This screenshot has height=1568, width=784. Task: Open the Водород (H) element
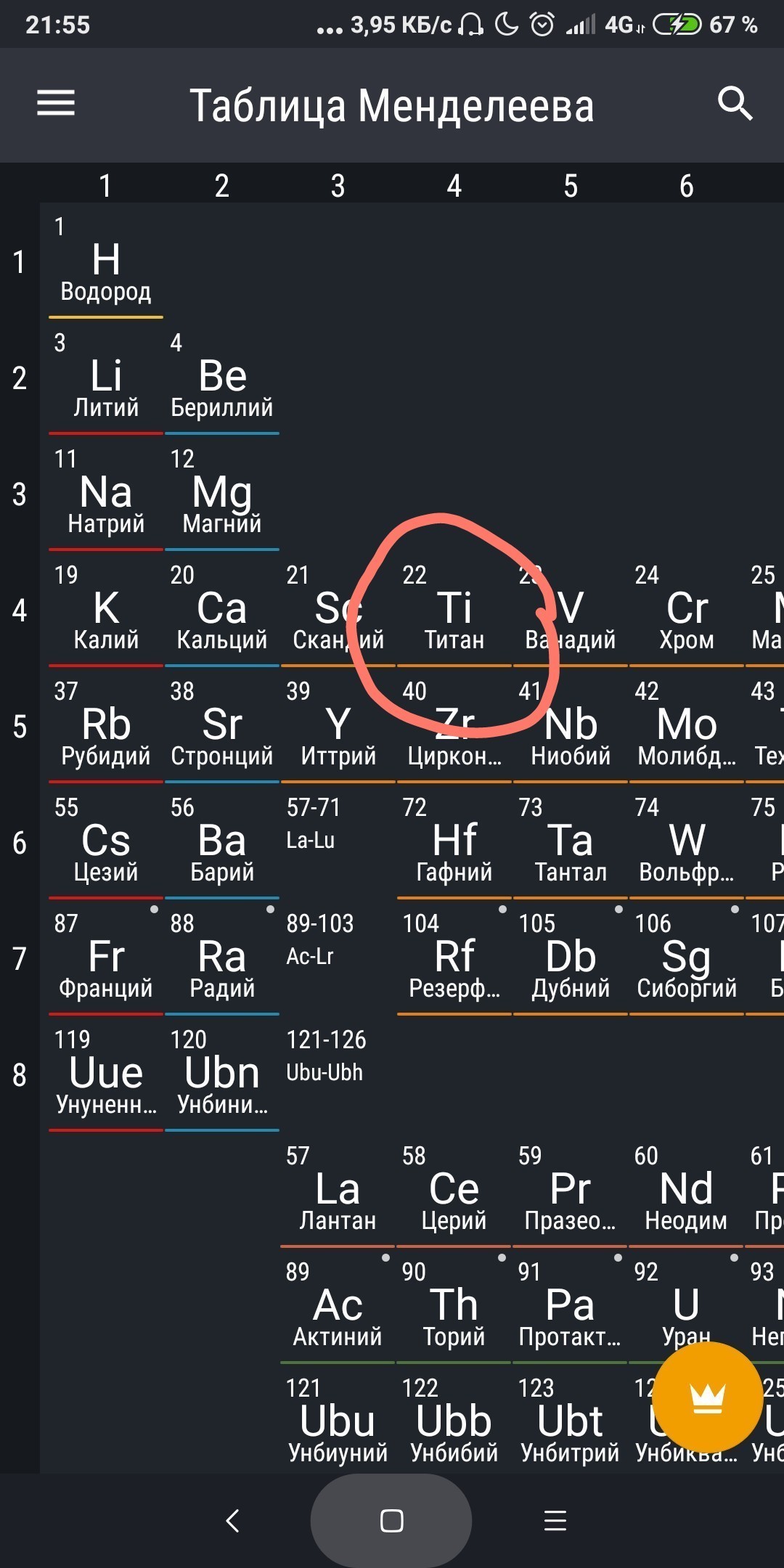106,261
